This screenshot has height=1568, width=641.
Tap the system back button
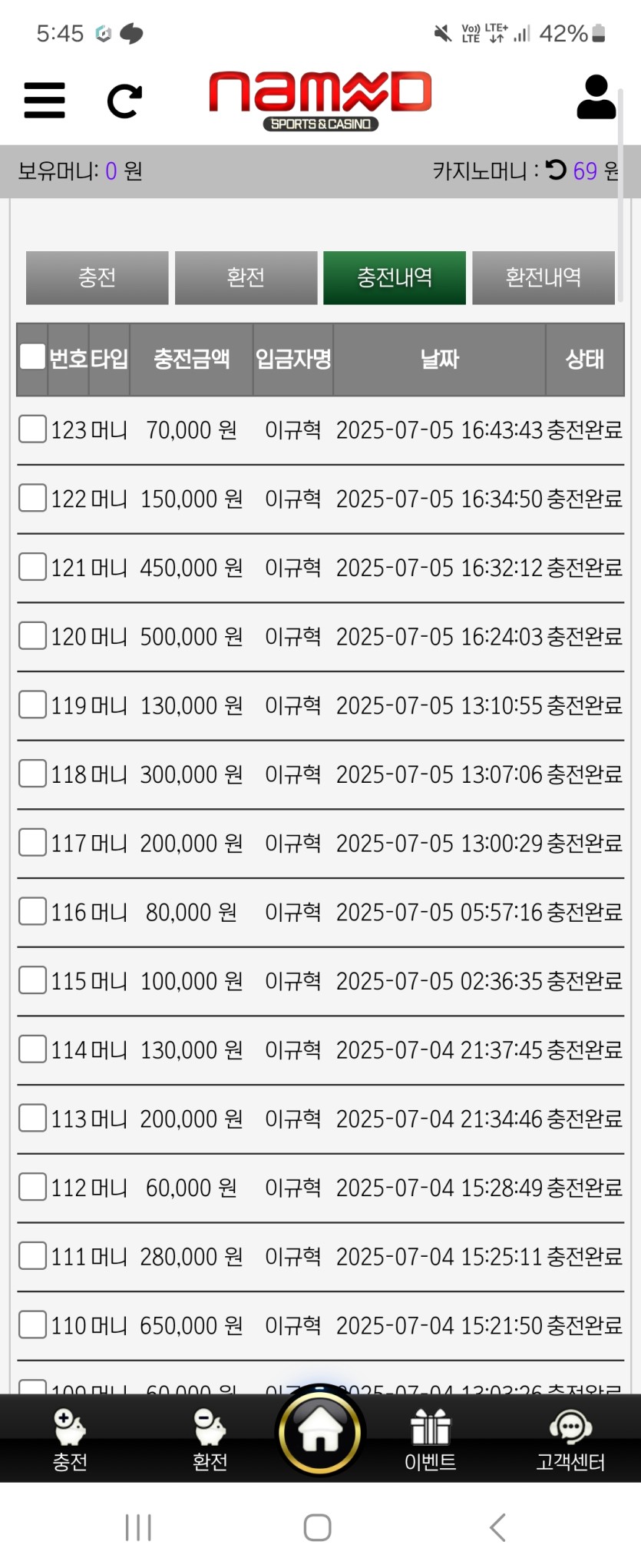click(498, 1527)
